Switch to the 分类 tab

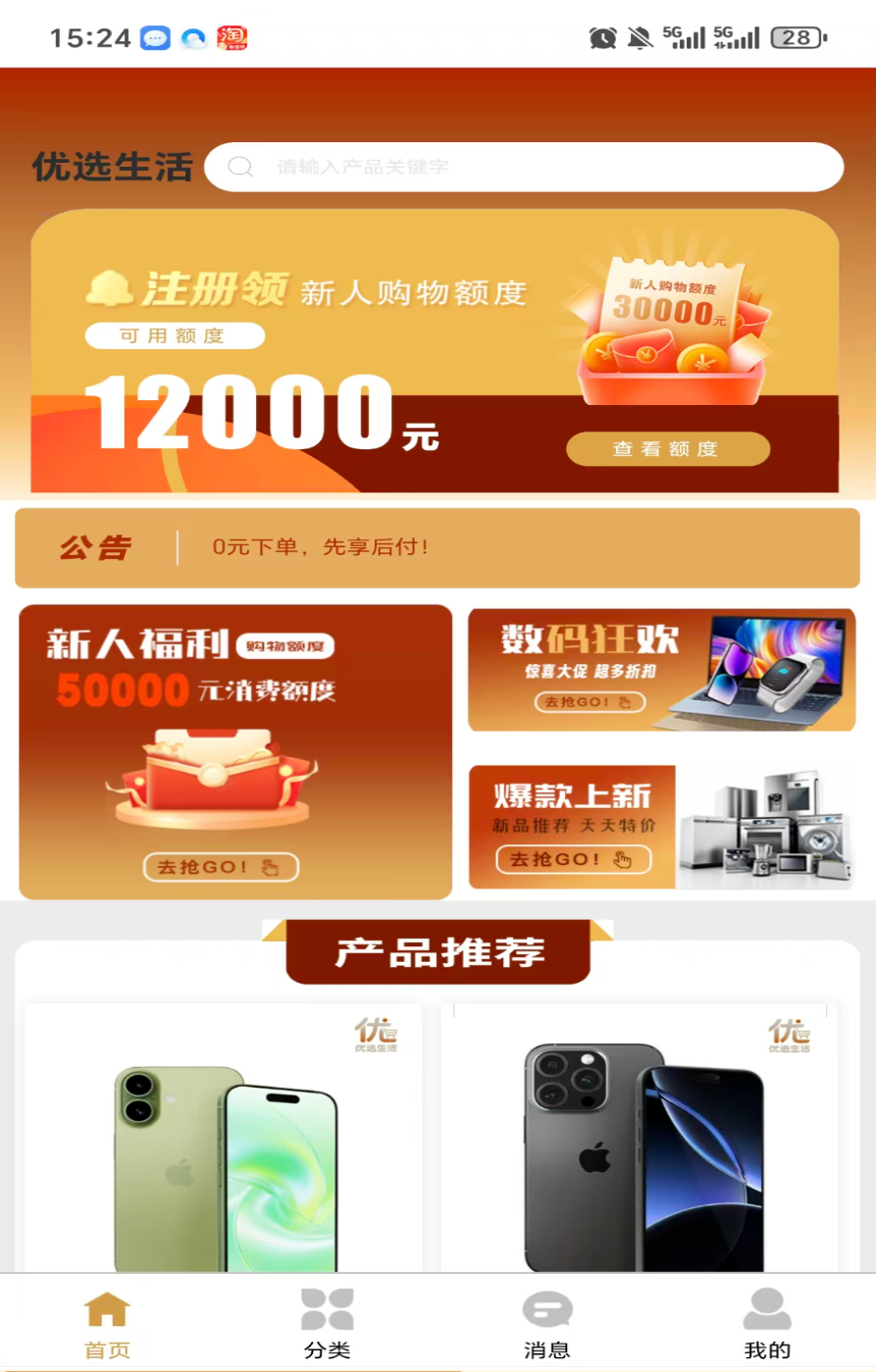pyautogui.click(x=328, y=1324)
